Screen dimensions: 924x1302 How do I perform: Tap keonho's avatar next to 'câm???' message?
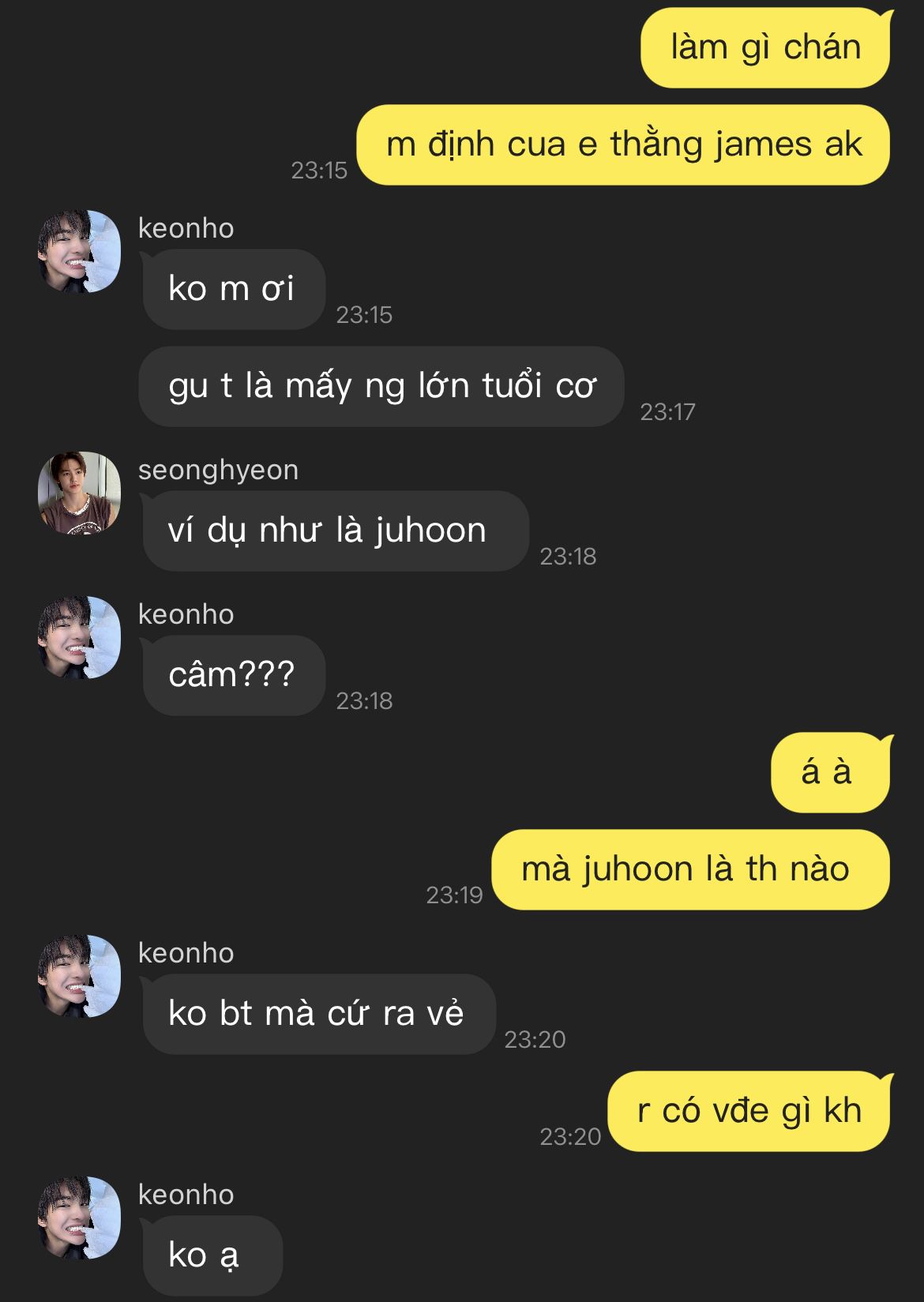coord(79,637)
